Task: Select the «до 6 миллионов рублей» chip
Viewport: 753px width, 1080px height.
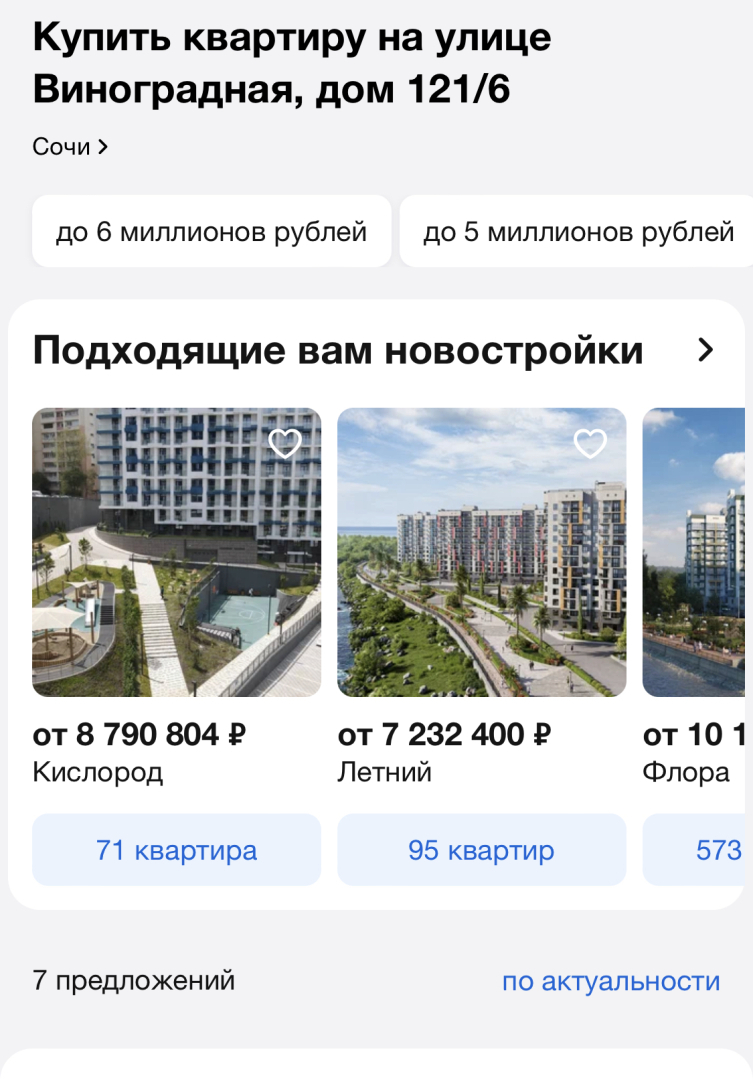Action: [x=211, y=232]
